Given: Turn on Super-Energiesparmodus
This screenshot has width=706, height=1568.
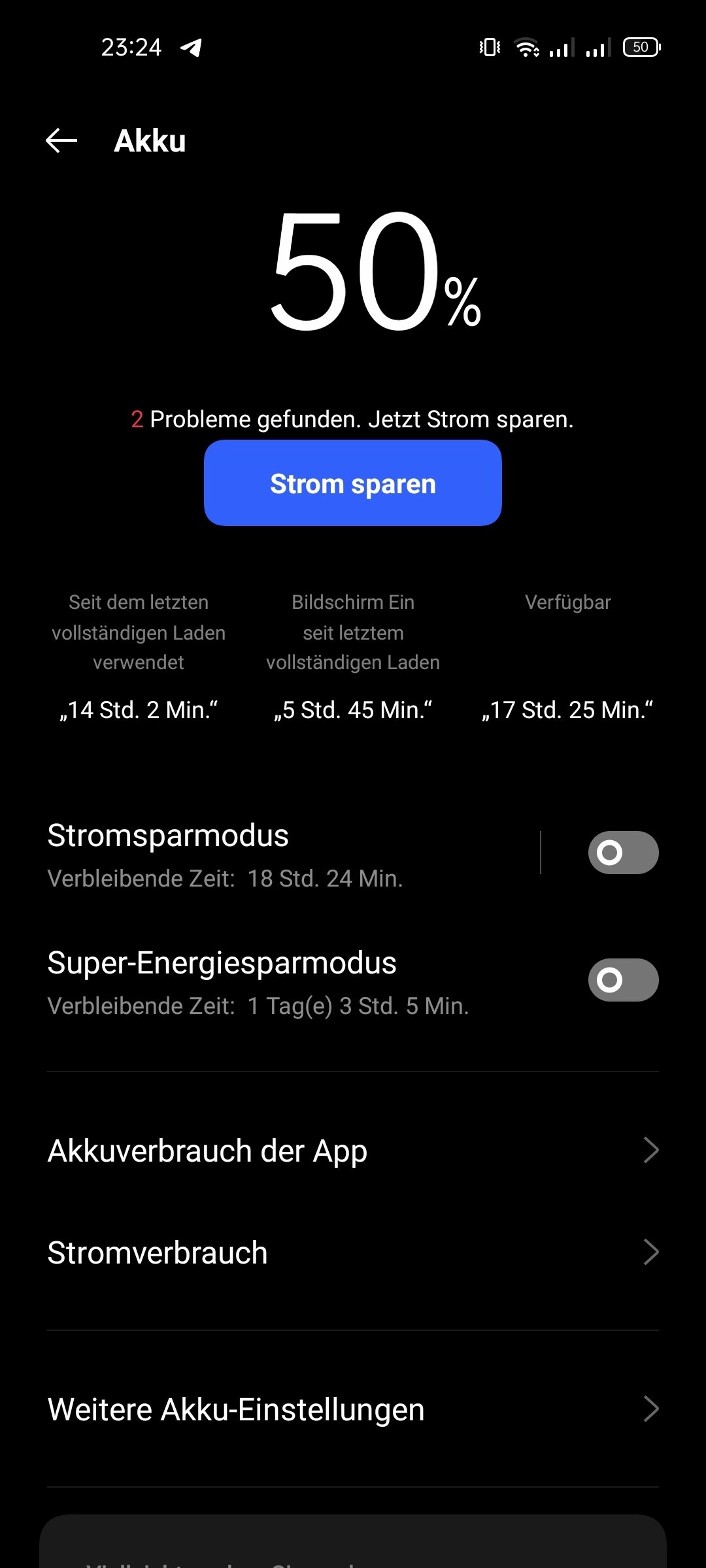Looking at the screenshot, I should pos(623,980).
